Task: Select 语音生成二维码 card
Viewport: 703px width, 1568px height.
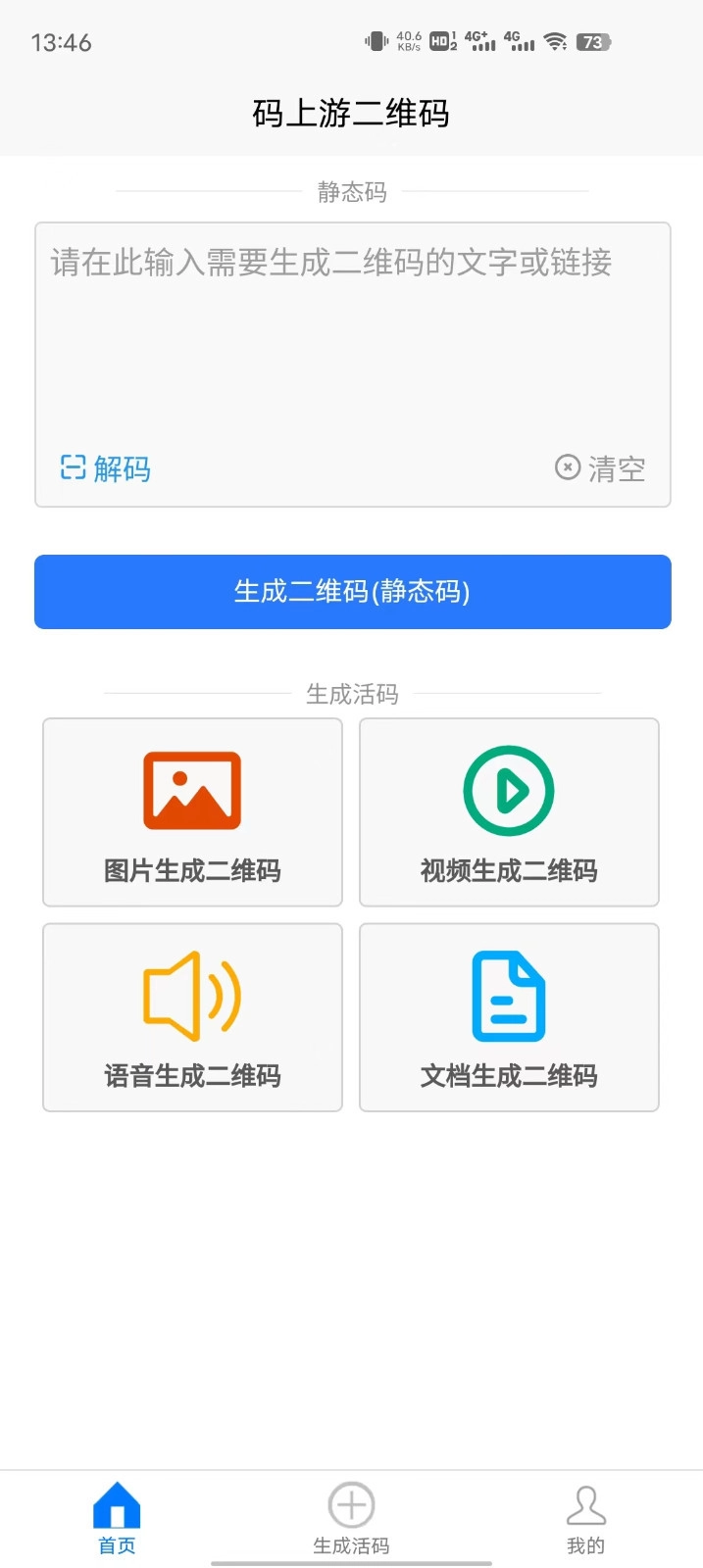Action: [x=192, y=1017]
